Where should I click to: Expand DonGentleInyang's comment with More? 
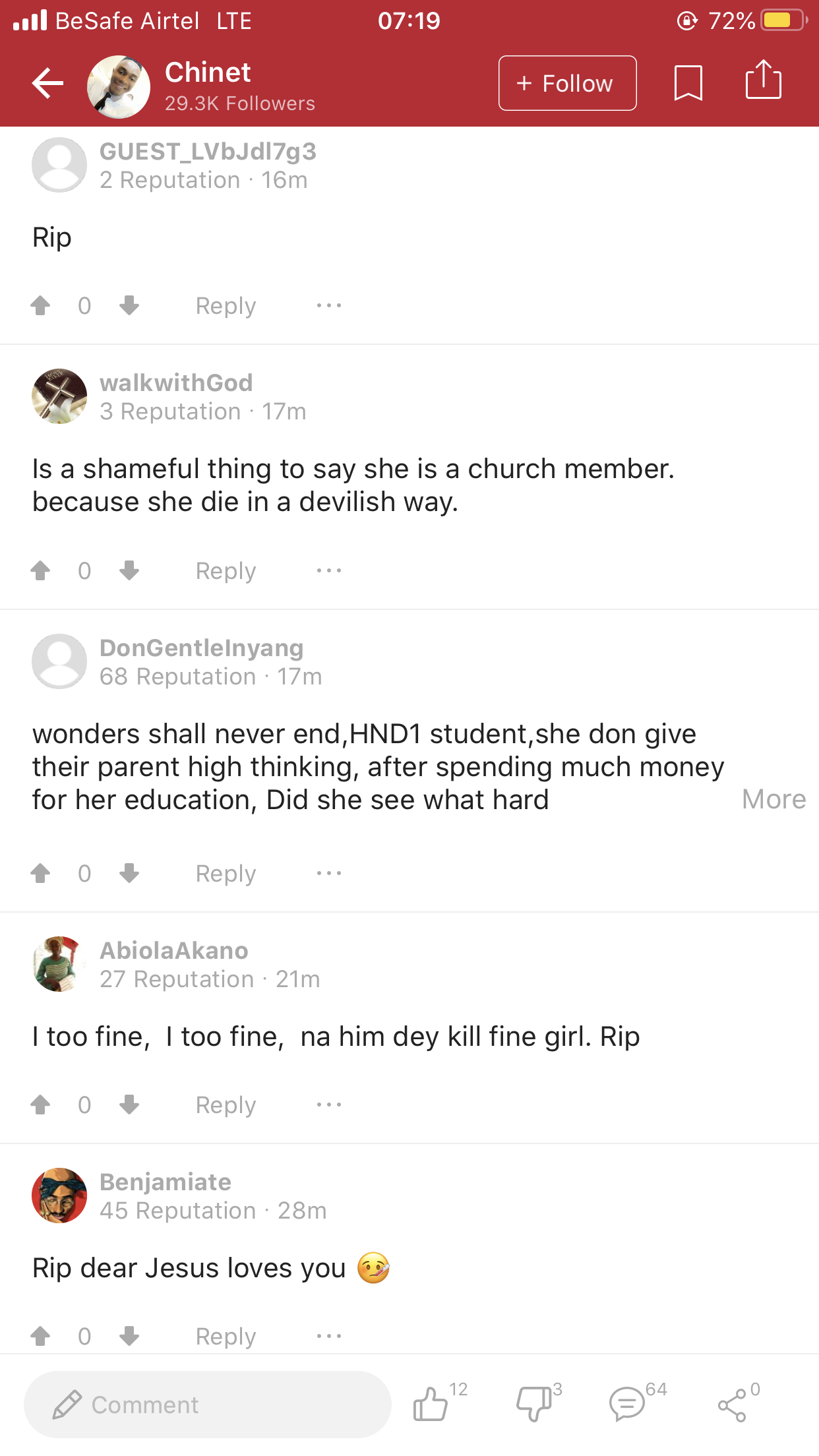(773, 799)
